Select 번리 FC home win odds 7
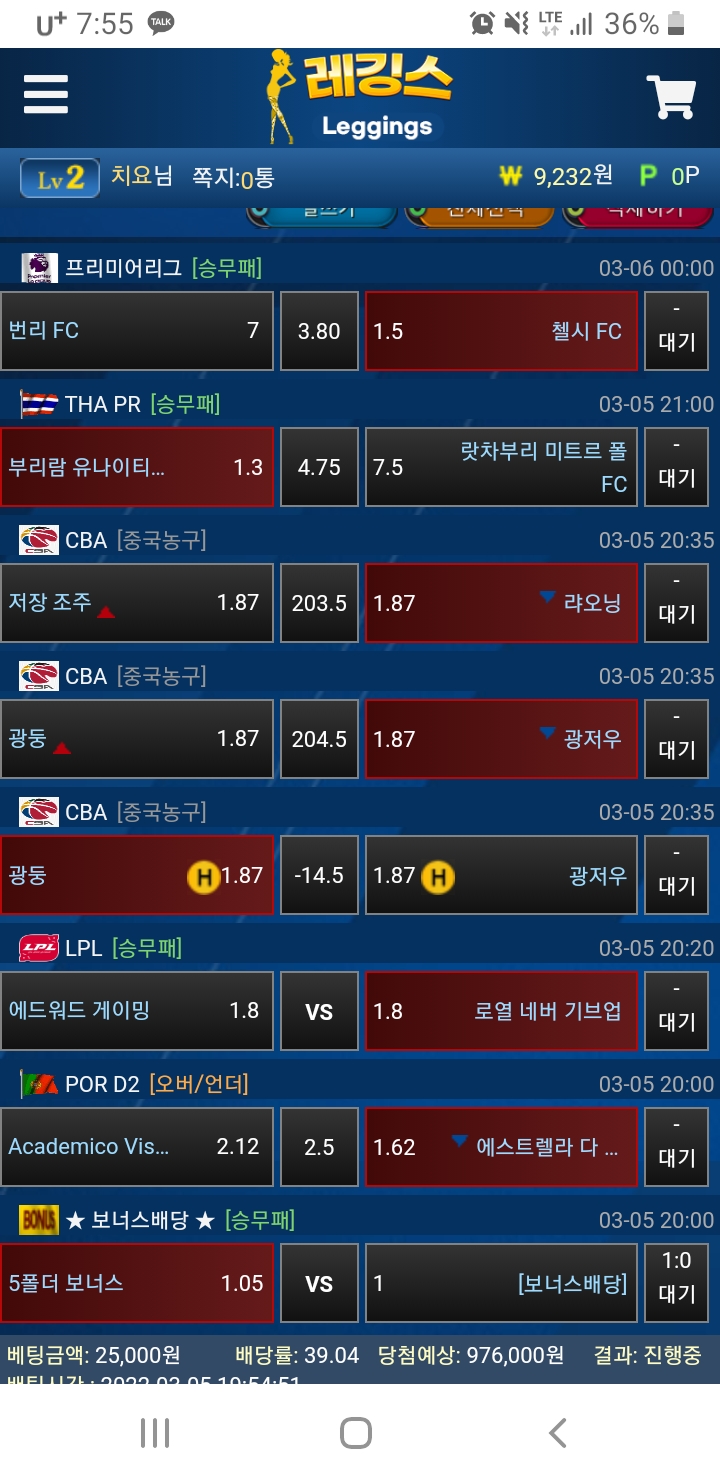Viewport: 720px width, 1480px height. coord(137,331)
